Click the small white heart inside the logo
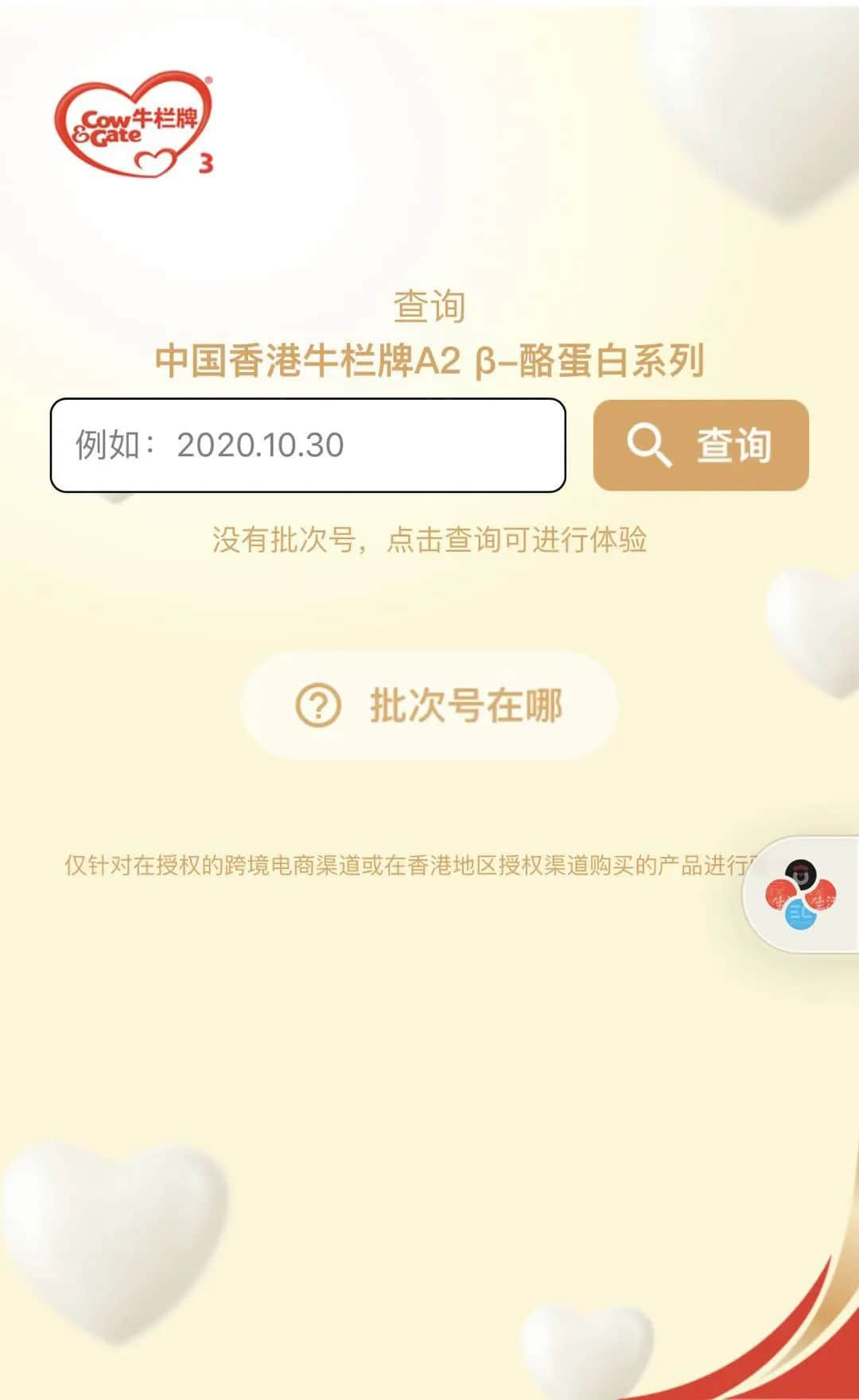Screen dimensions: 859x1400 click(156, 161)
